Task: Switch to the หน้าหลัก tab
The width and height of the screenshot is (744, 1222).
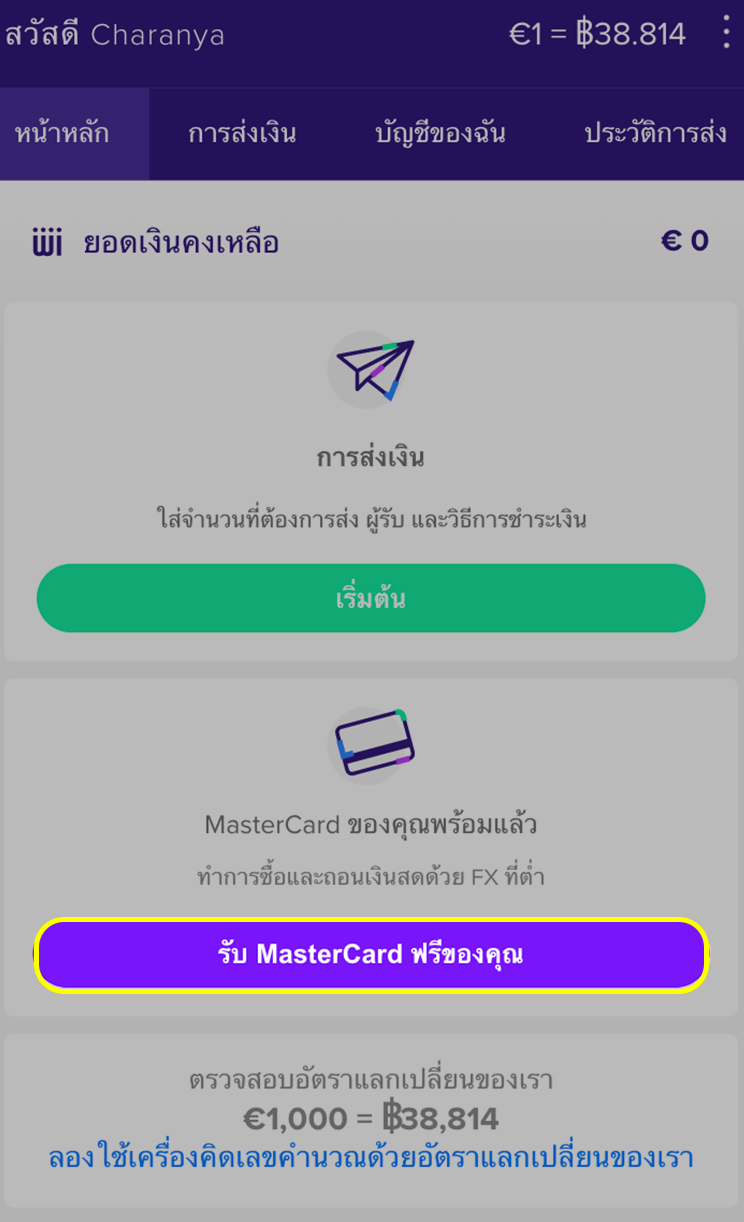Action: pos(62,134)
